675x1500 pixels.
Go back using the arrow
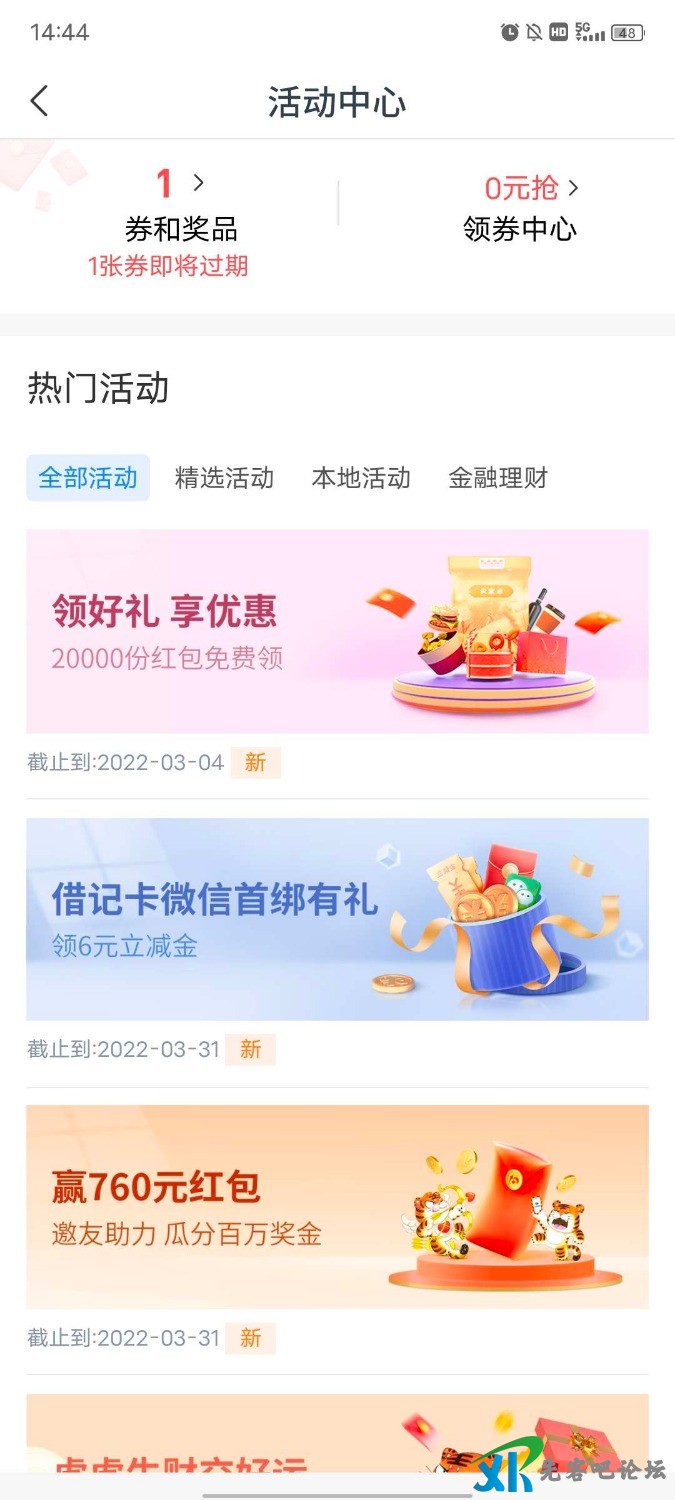pos(39,101)
